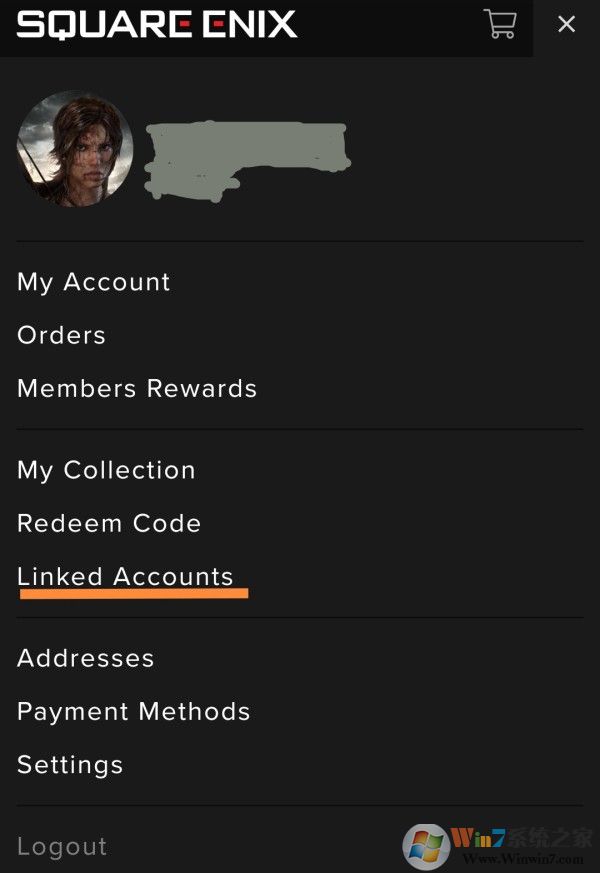Tap the profile avatar picture

point(75,149)
